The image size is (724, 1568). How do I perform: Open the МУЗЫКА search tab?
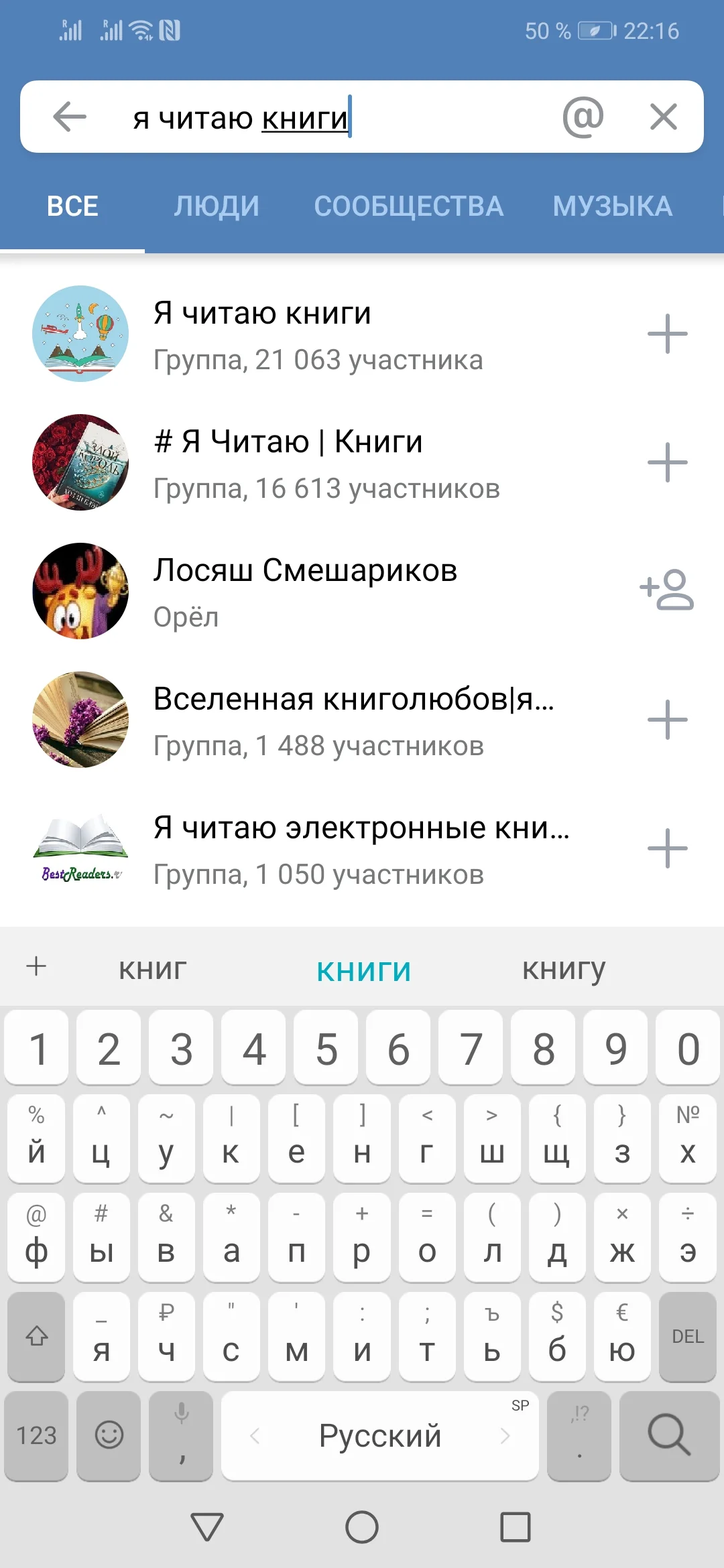tap(613, 206)
